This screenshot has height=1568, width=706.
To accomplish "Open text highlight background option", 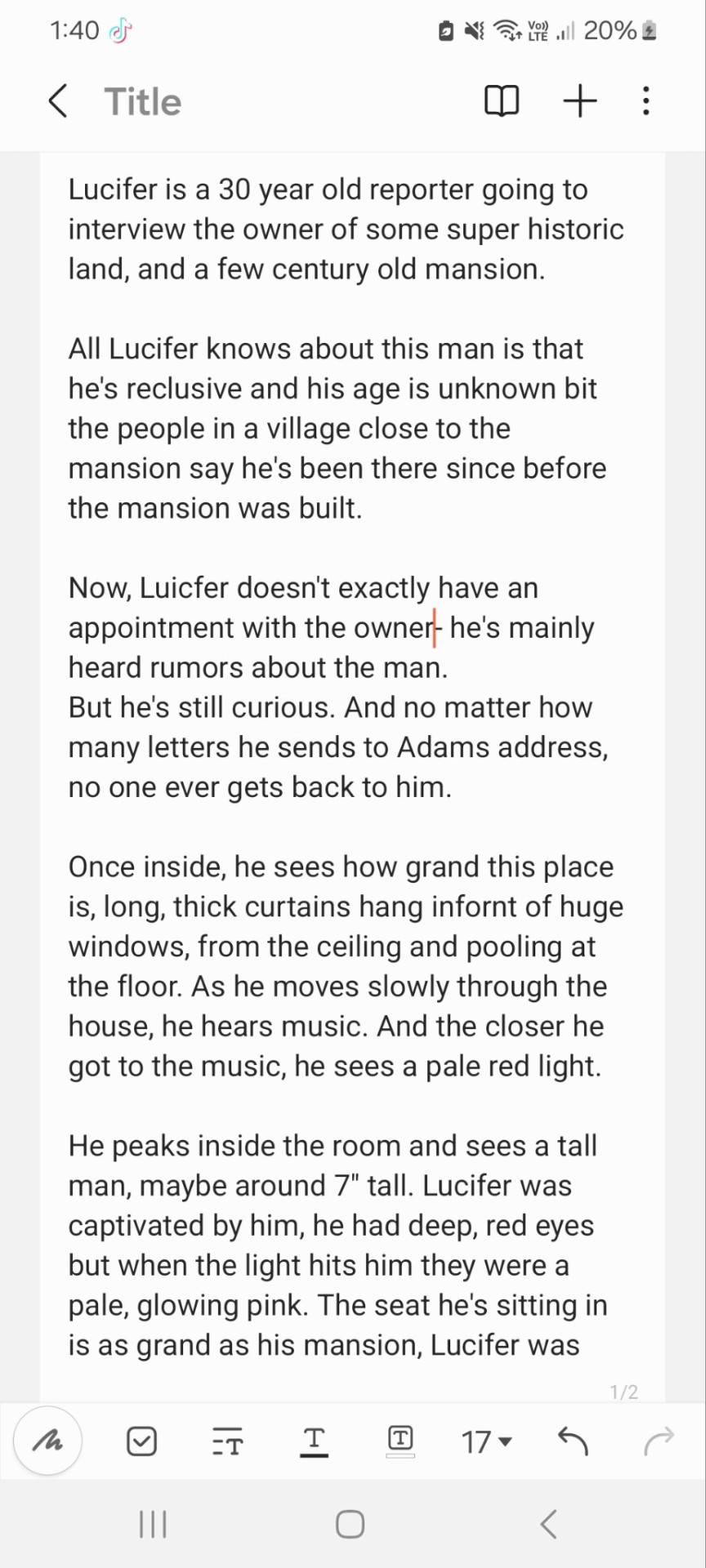I will (400, 1441).
